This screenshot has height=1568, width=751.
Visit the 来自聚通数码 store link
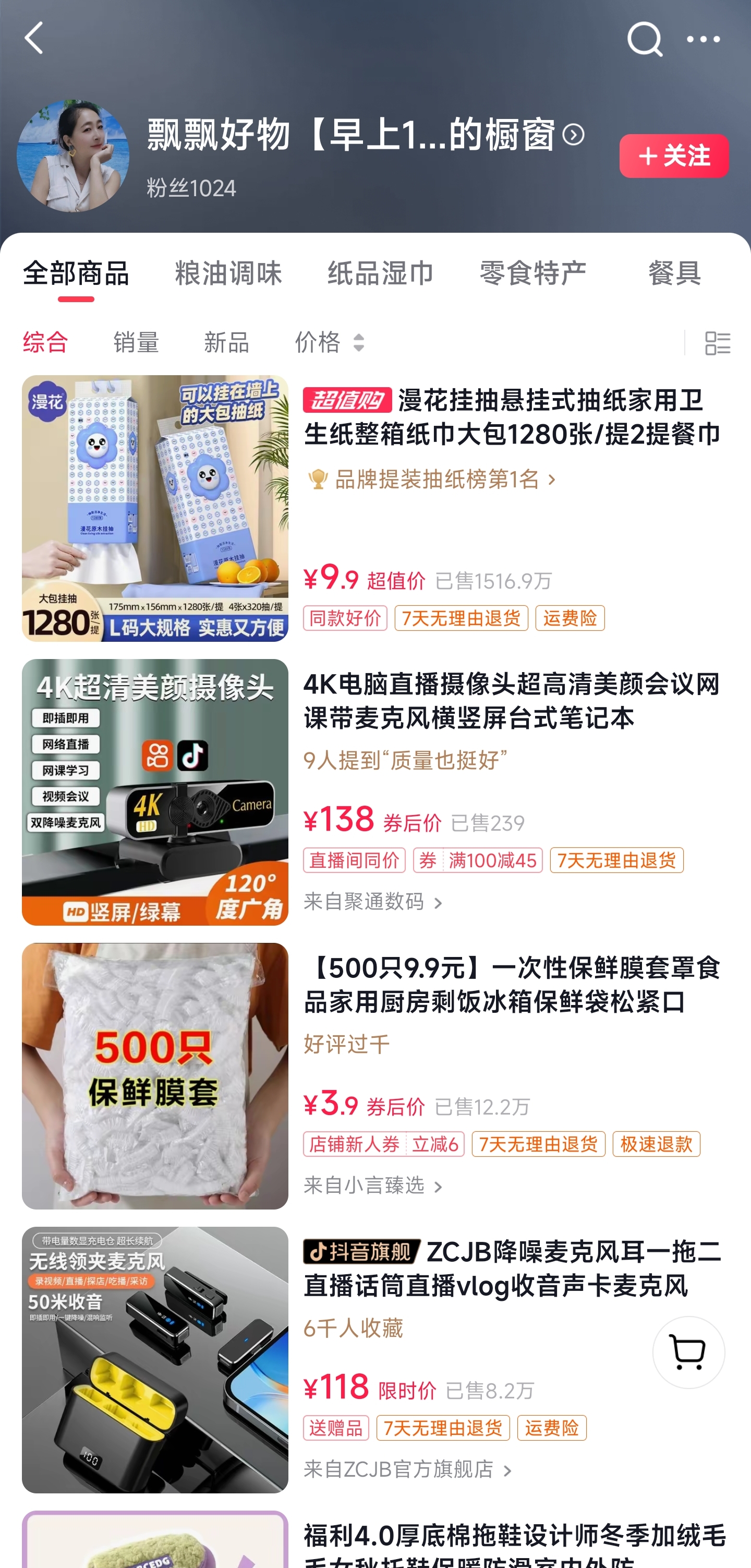pos(373,902)
